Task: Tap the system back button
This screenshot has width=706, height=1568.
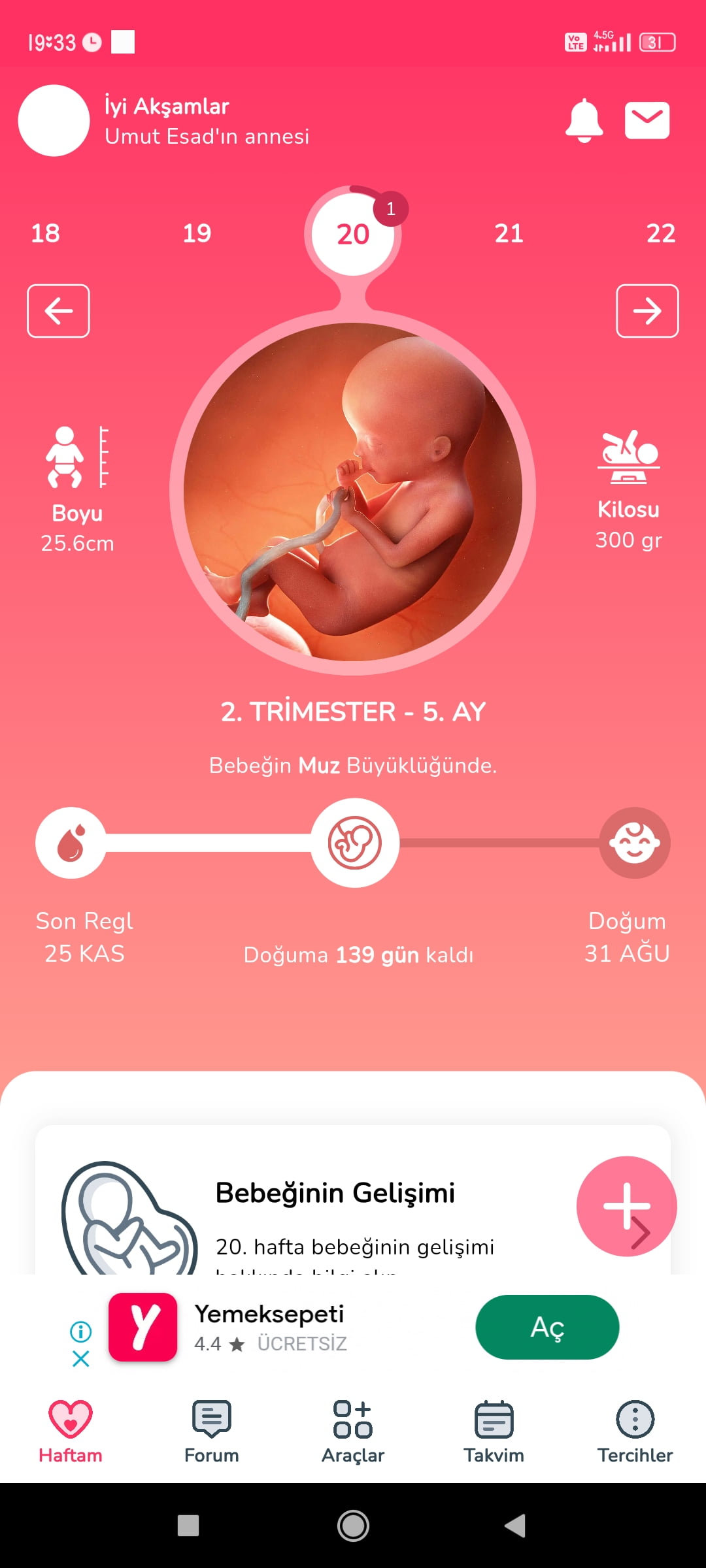Action: tap(515, 1526)
